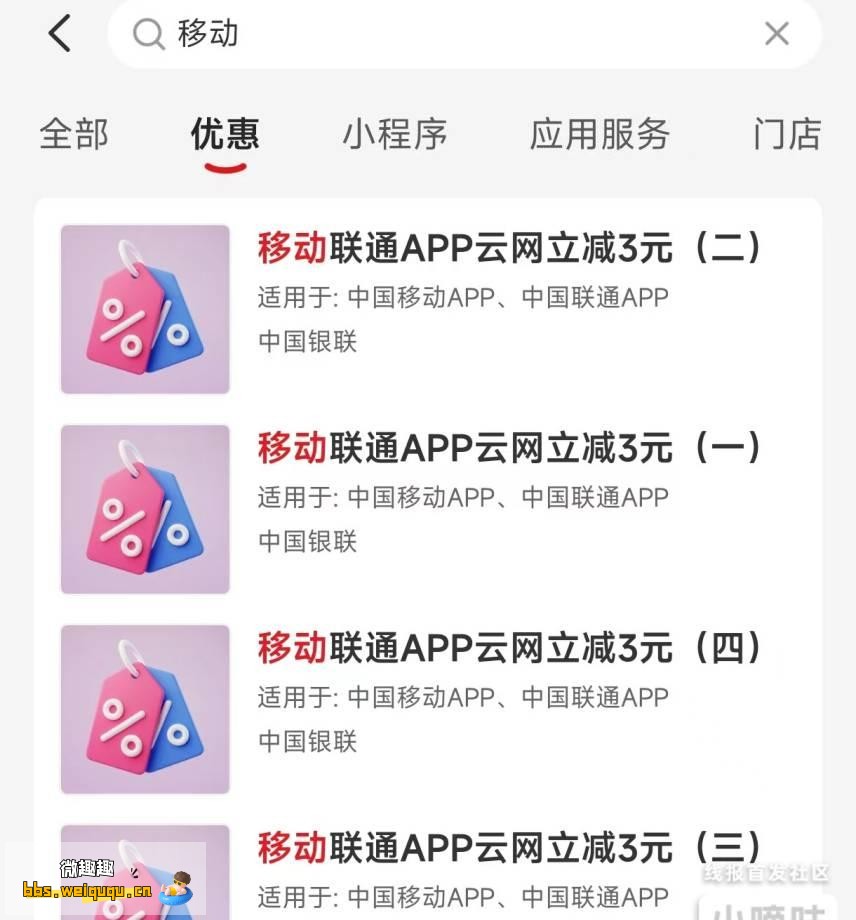Clear the search text with X

coord(776,33)
